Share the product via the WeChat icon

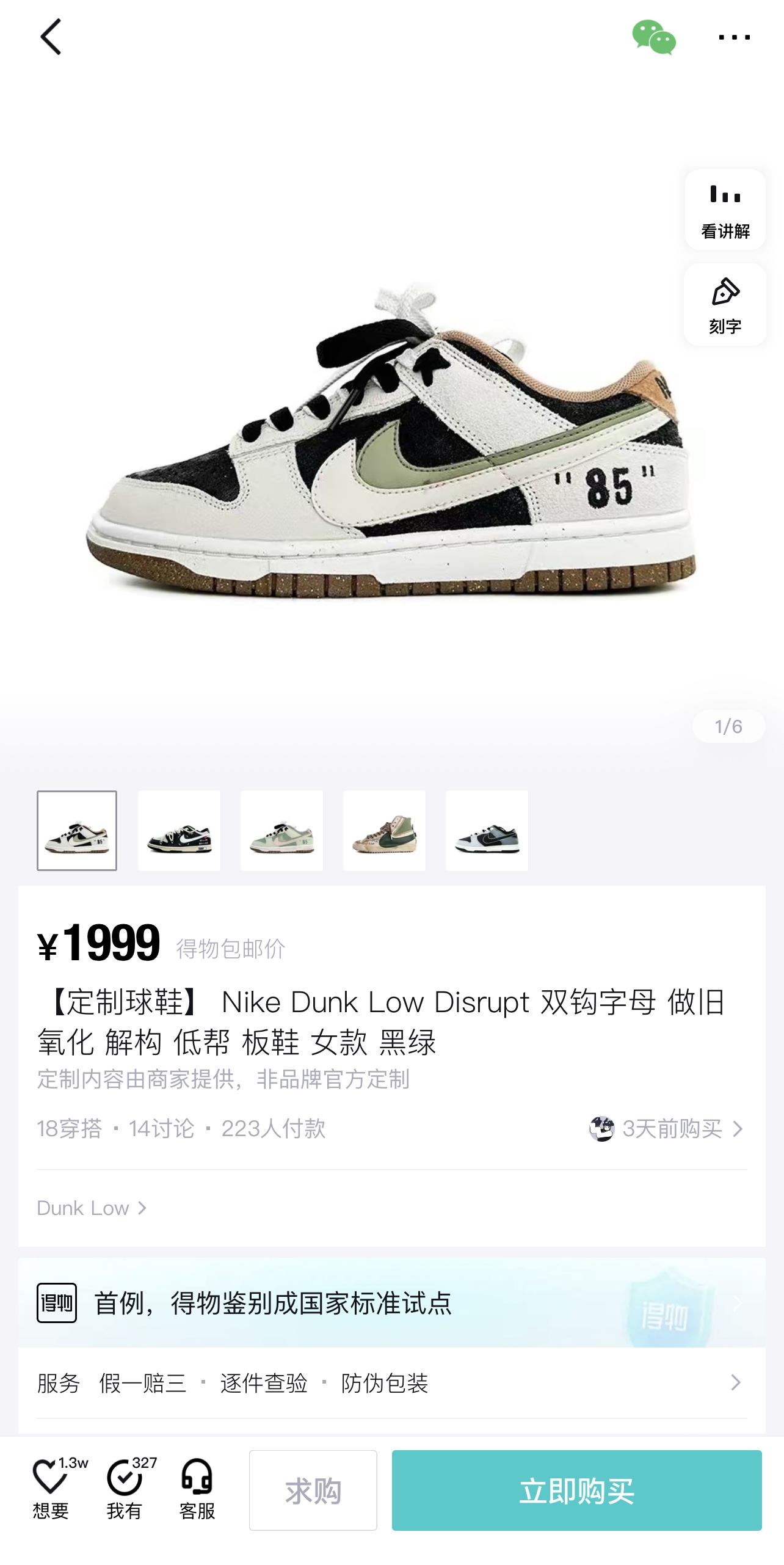coord(654,37)
